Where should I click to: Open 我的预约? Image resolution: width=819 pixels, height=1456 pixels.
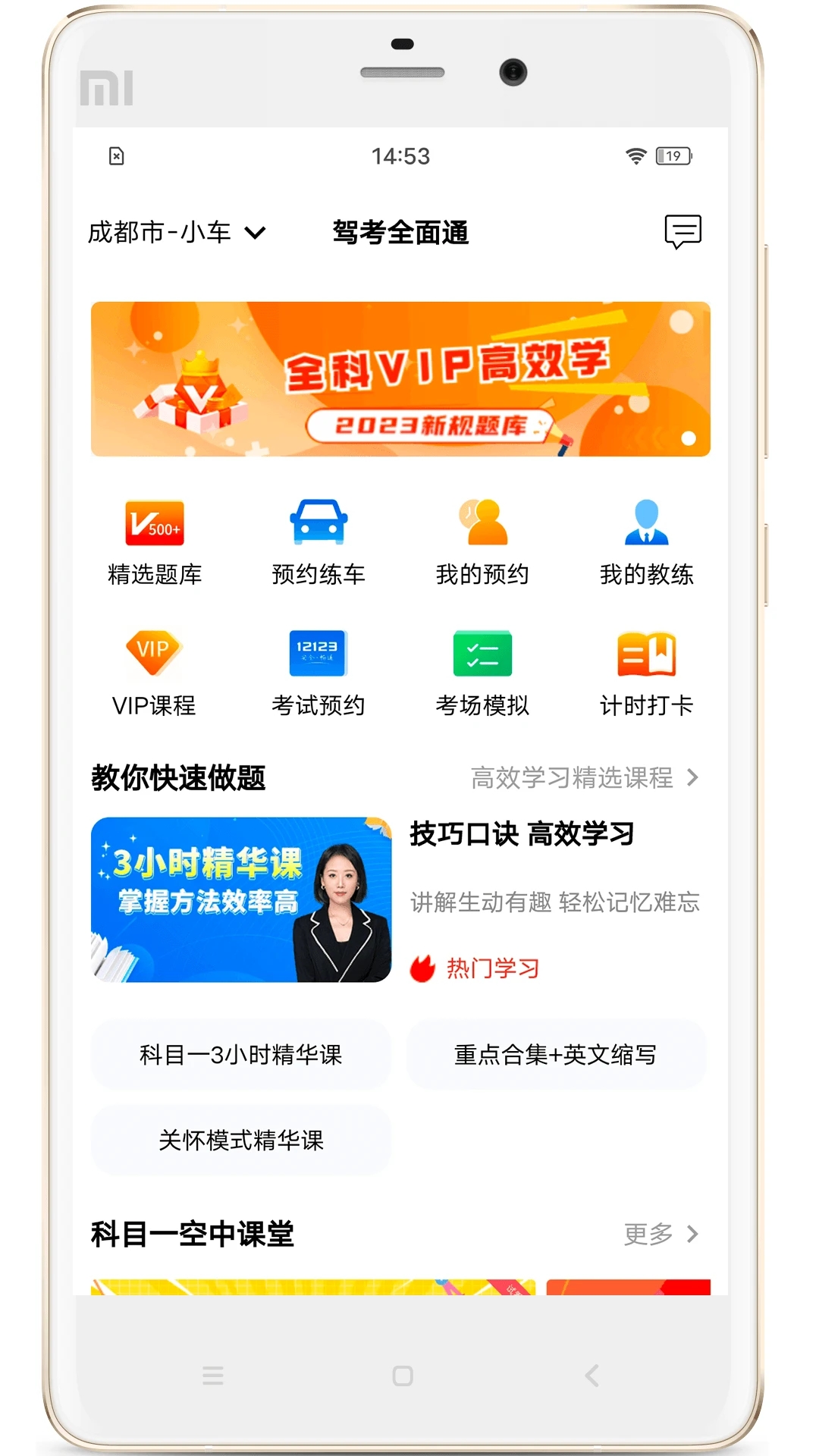482,541
